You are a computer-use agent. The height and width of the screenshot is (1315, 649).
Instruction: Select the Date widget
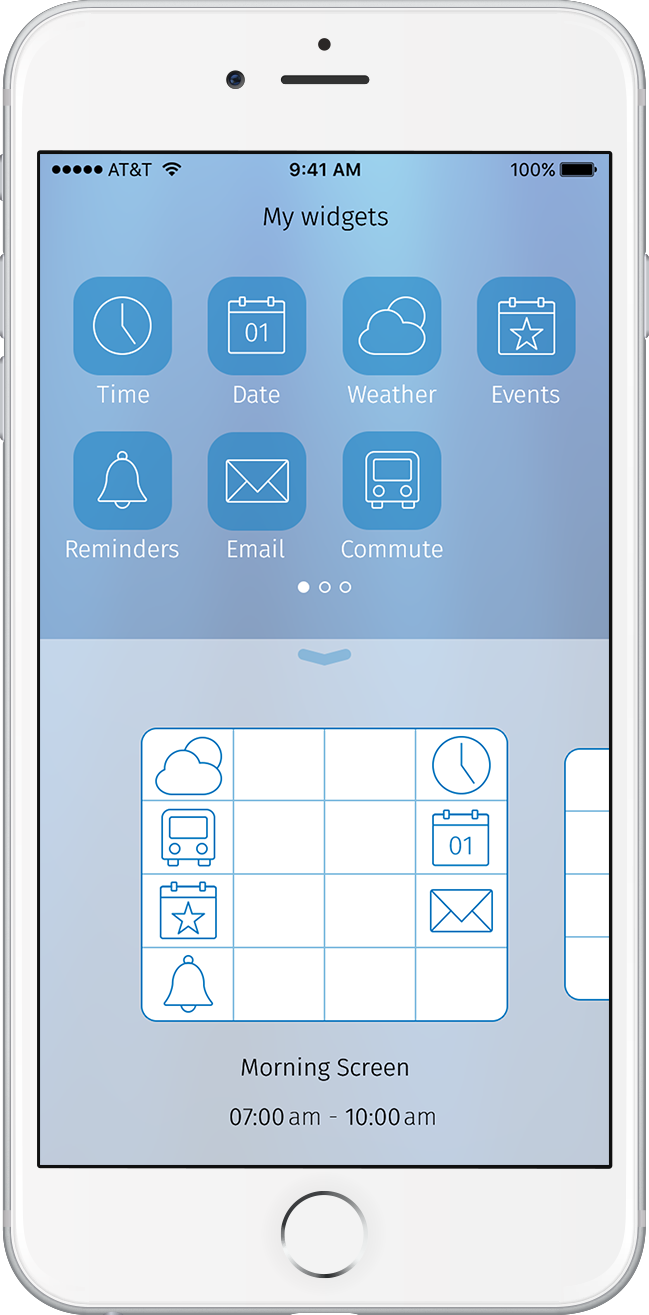pyautogui.click(x=256, y=326)
